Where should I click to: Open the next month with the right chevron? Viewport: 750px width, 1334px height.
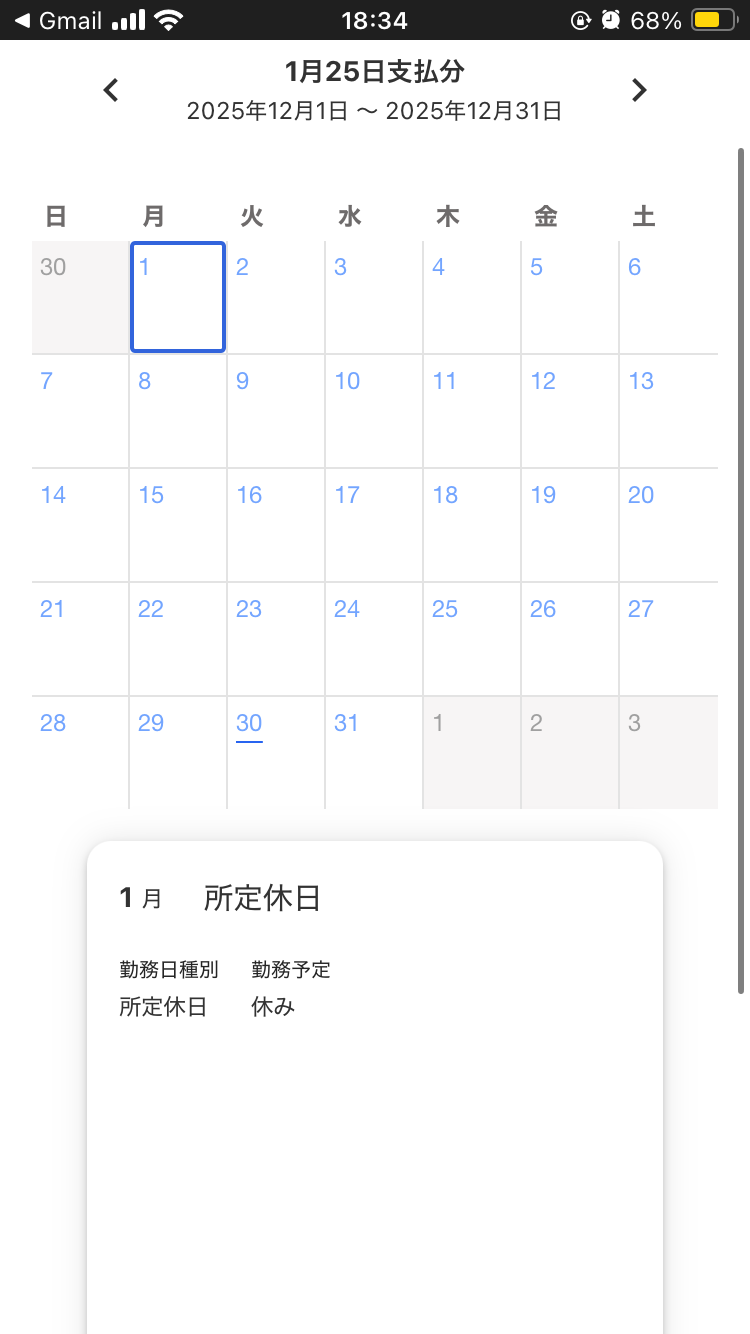tap(639, 90)
